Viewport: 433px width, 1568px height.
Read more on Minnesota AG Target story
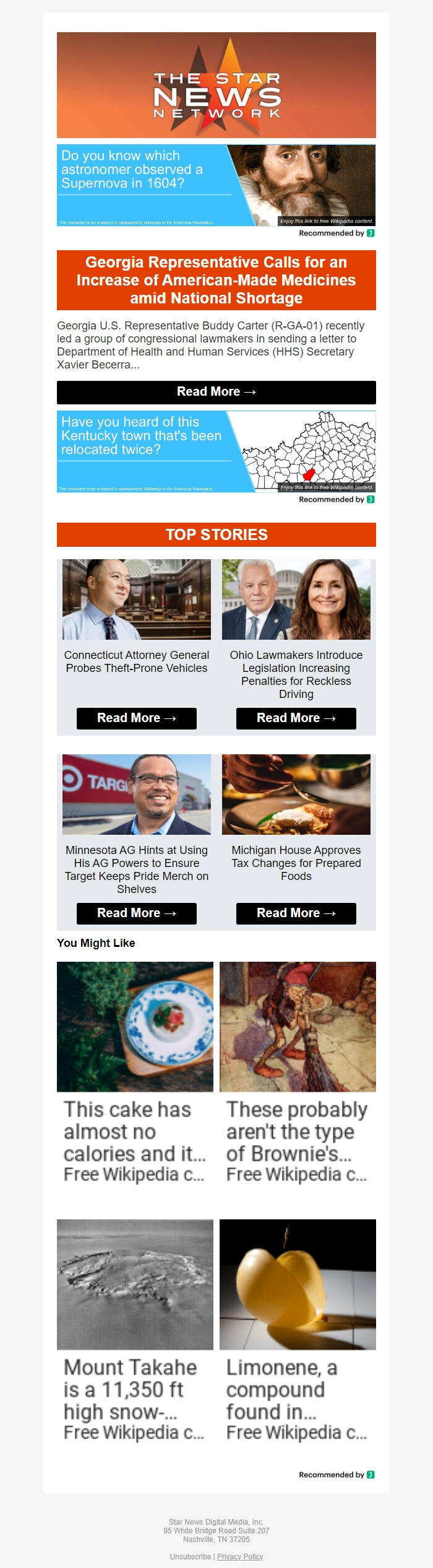pos(136,913)
